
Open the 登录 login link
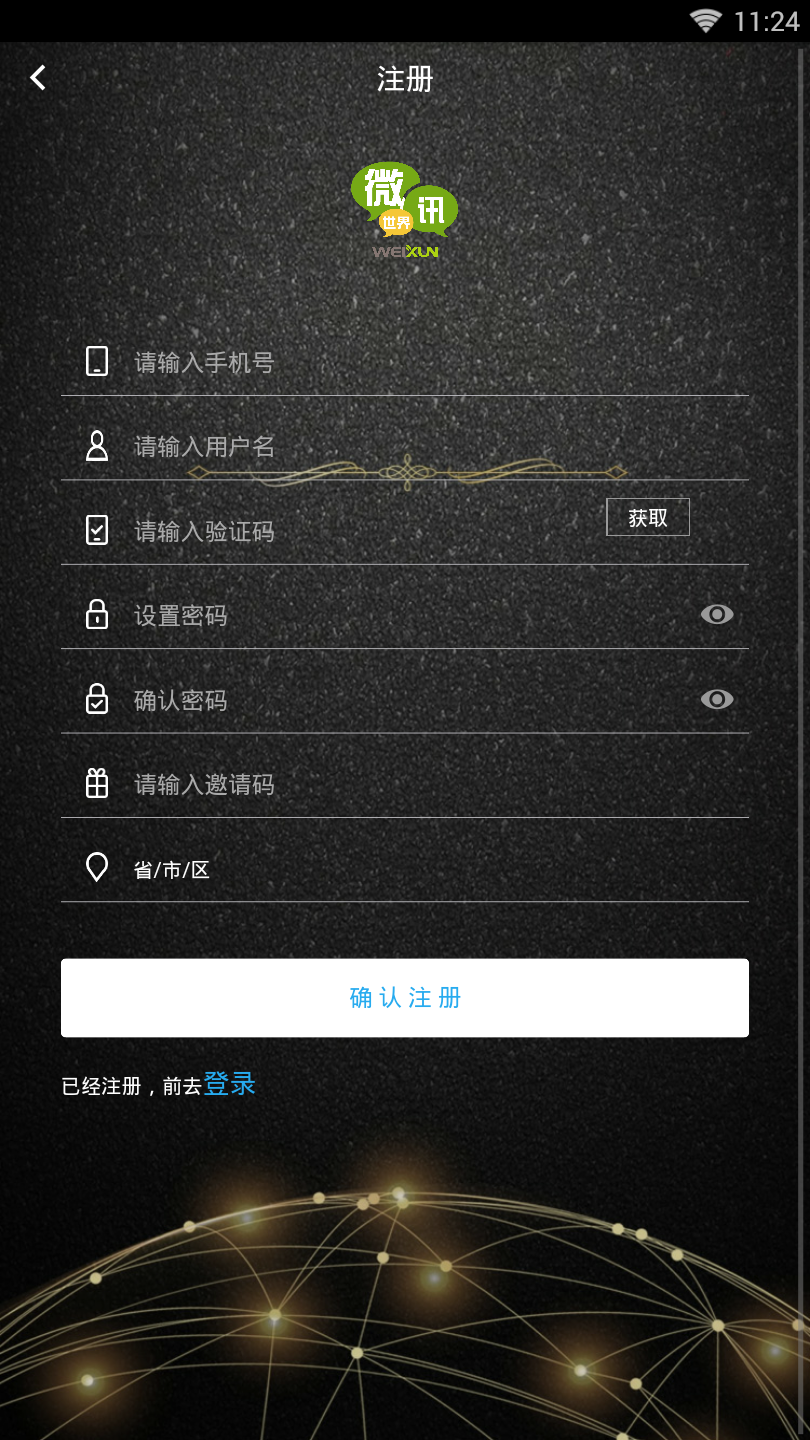click(229, 1083)
